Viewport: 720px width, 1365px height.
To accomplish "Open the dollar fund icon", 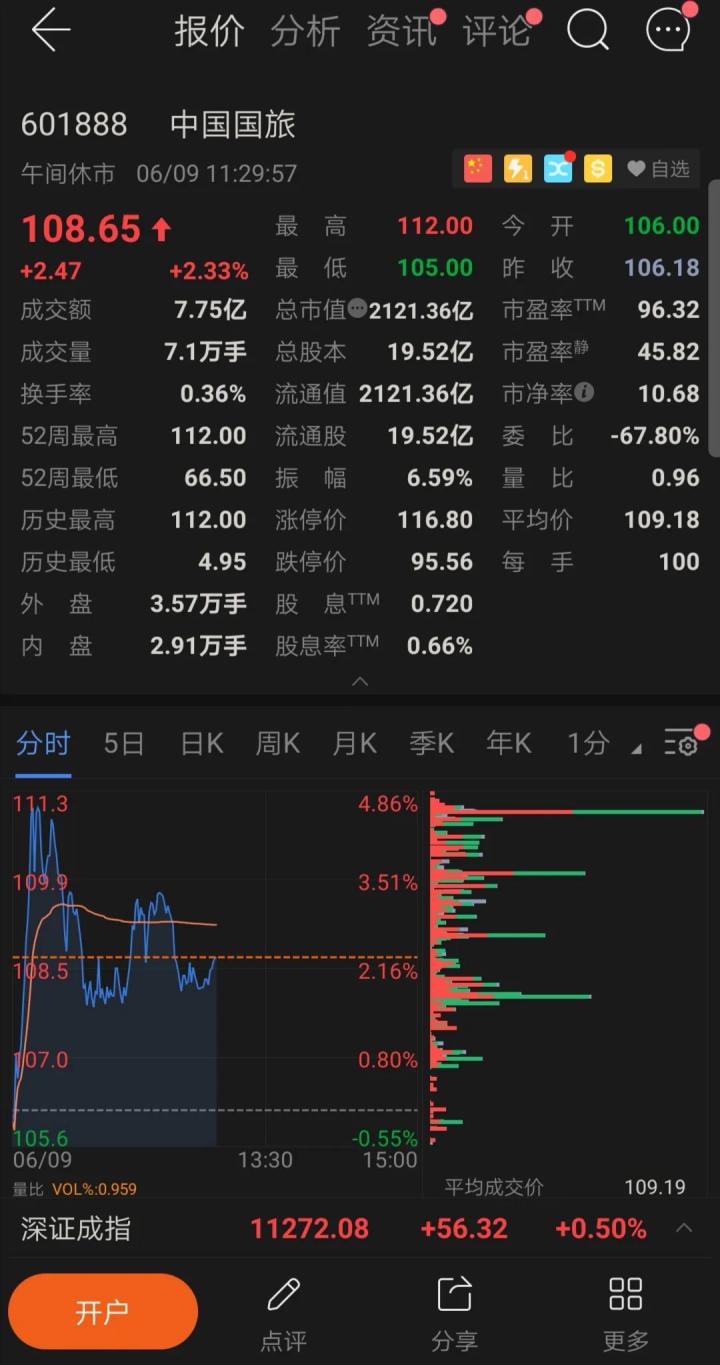I will (598, 169).
